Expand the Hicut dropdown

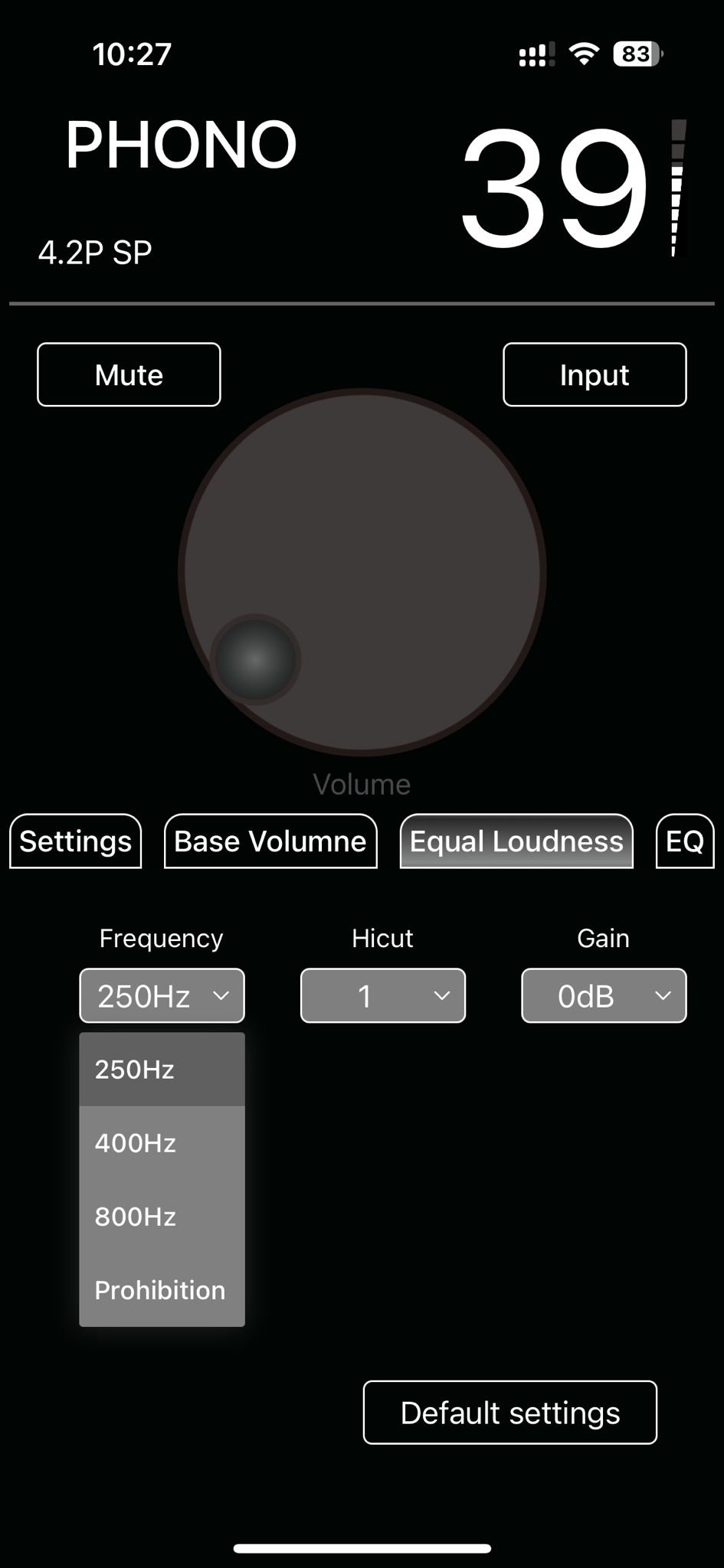[382, 995]
